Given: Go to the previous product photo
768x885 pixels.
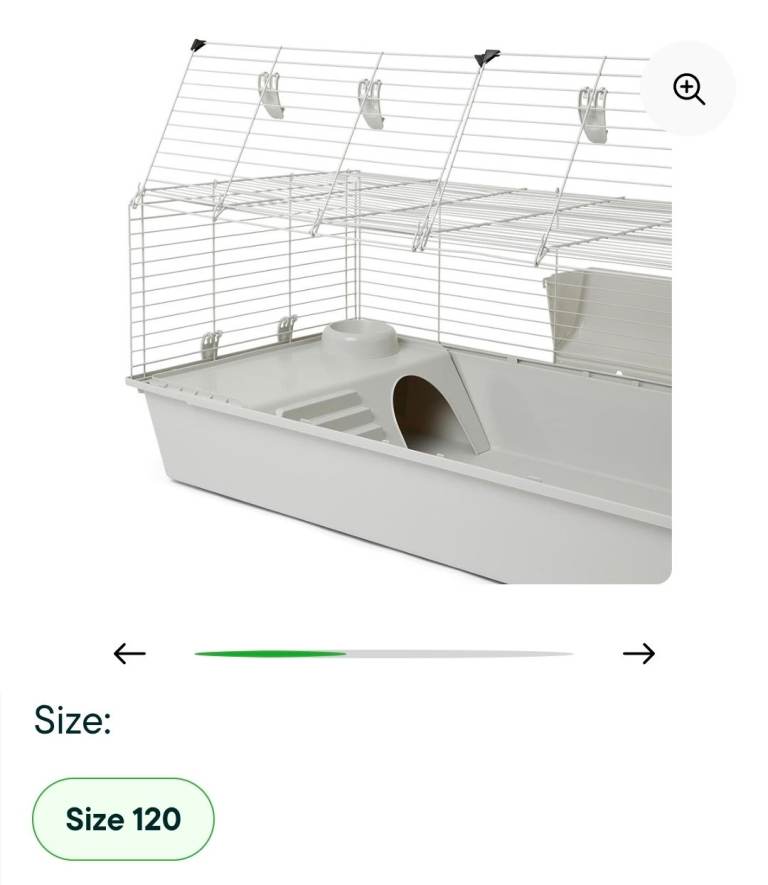Looking at the screenshot, I should [x=130, y=654].
